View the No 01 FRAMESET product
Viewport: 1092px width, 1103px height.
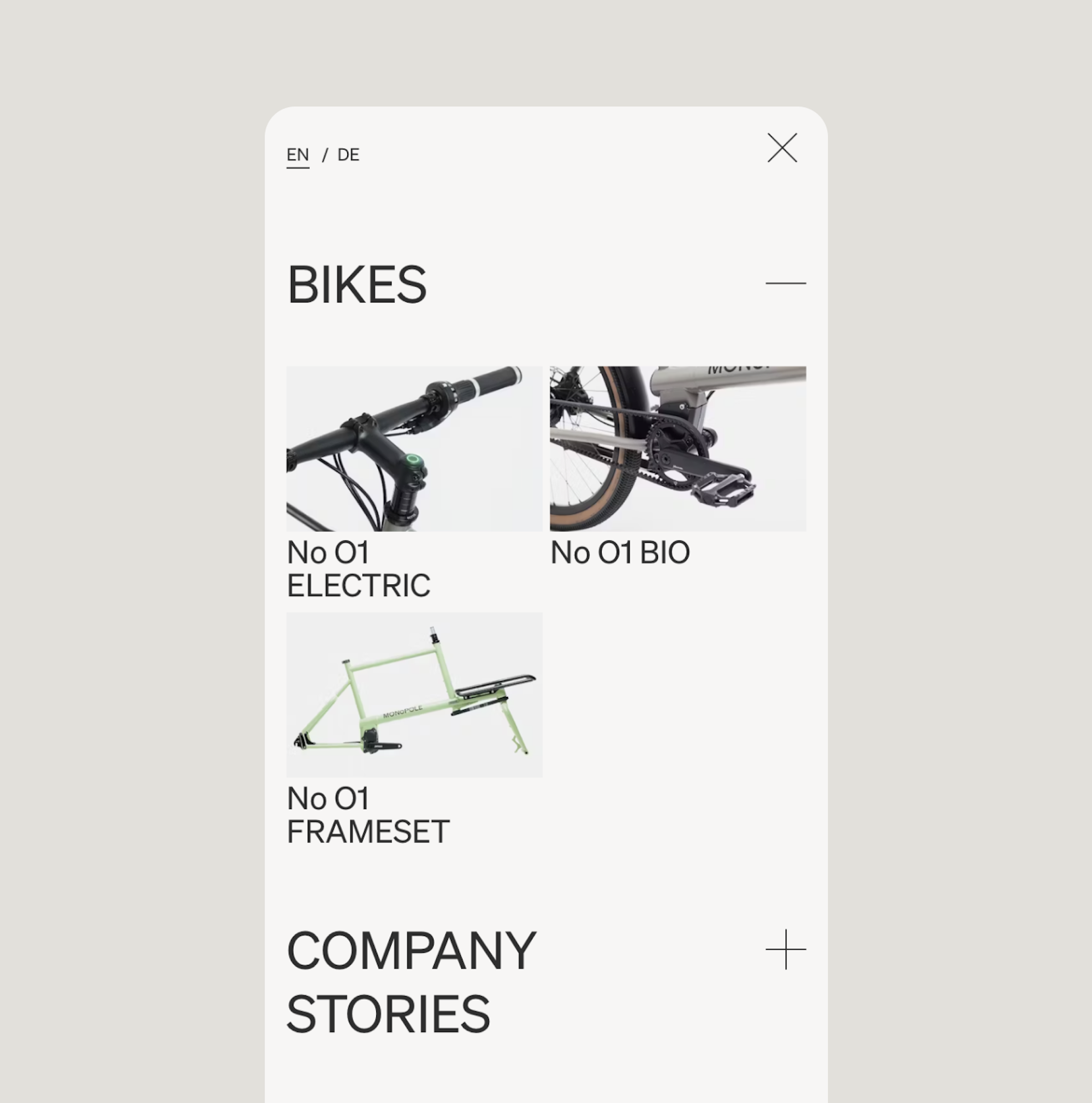click(x=414, y=695)
